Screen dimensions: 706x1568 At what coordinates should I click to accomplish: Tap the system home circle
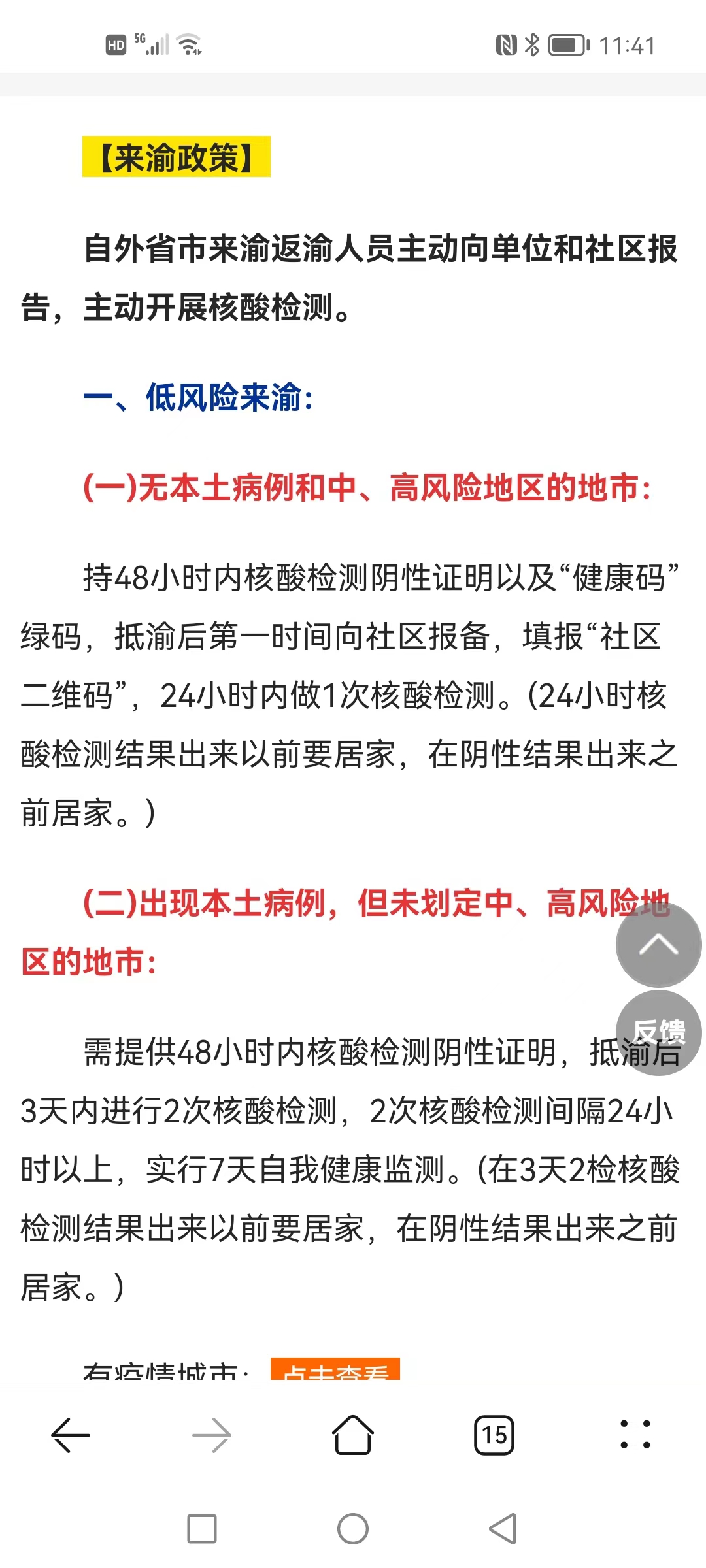click(353, 1529)
